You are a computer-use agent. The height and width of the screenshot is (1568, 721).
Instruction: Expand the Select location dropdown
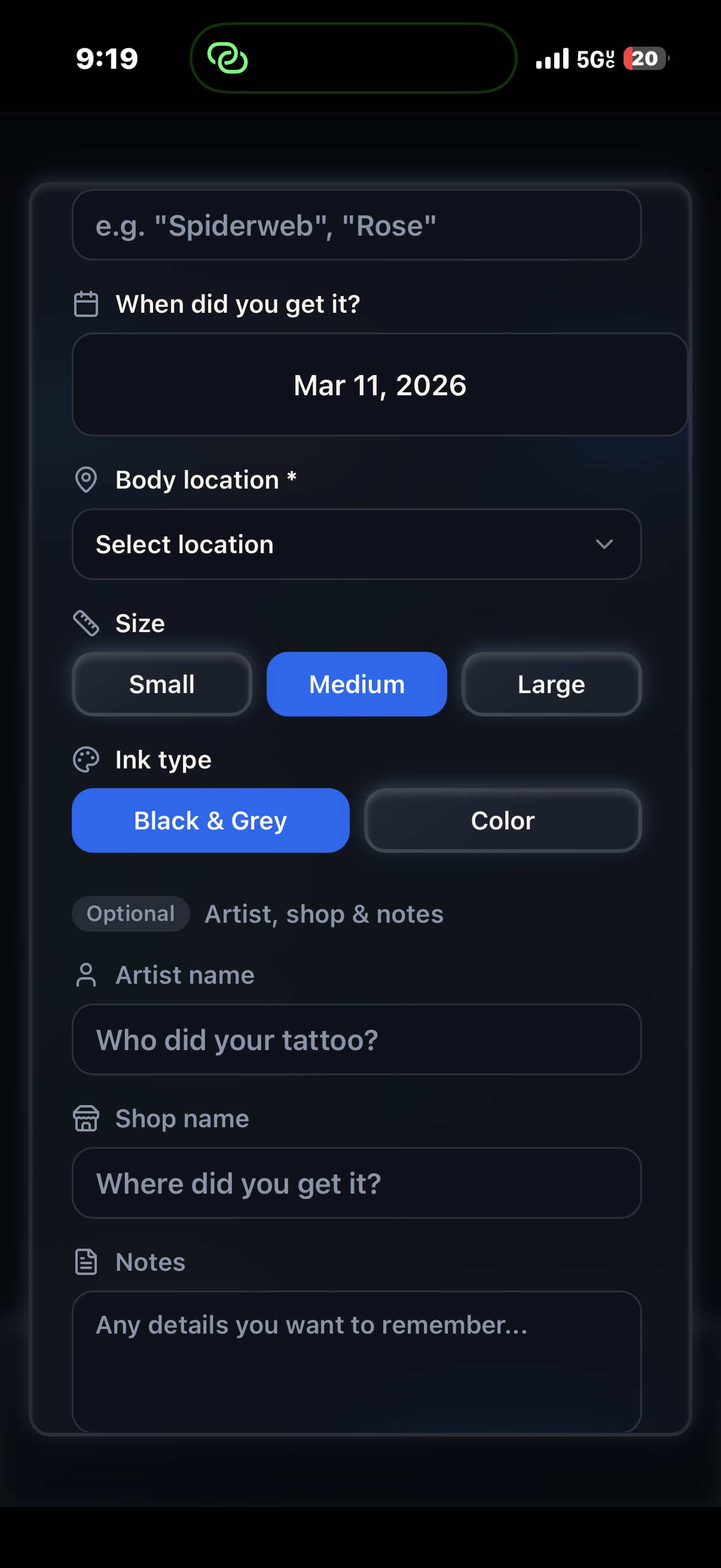click(x=356, y=544)
